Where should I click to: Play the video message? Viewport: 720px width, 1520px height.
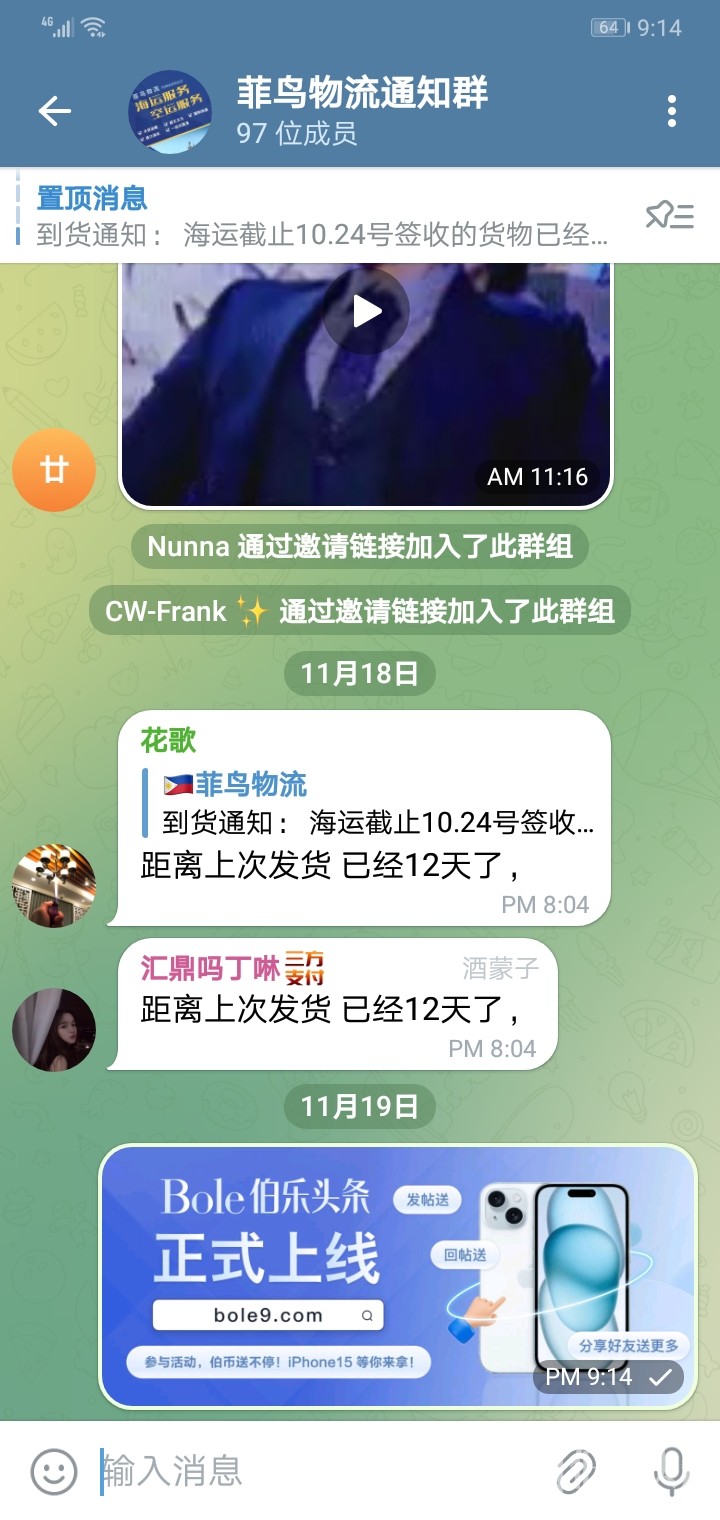[367, 311]
